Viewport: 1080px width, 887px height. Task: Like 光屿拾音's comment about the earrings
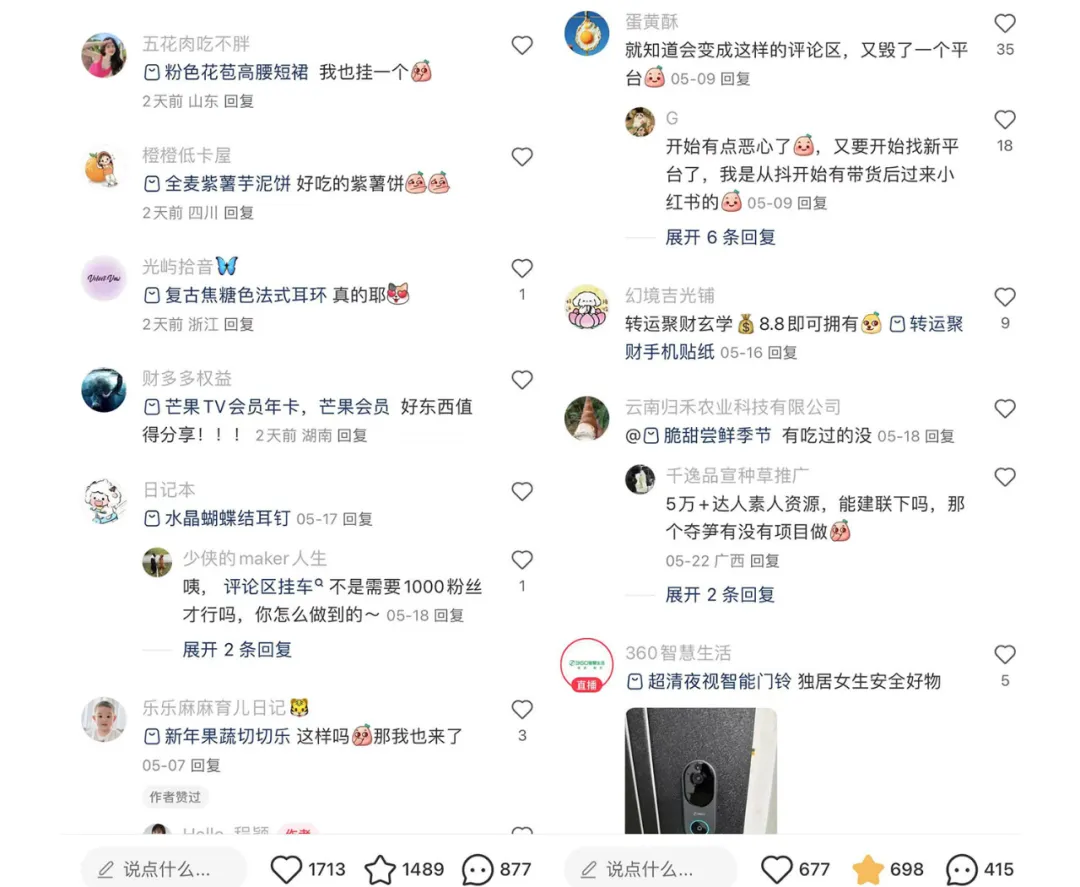pyautogui.click(x=522, y=268)
